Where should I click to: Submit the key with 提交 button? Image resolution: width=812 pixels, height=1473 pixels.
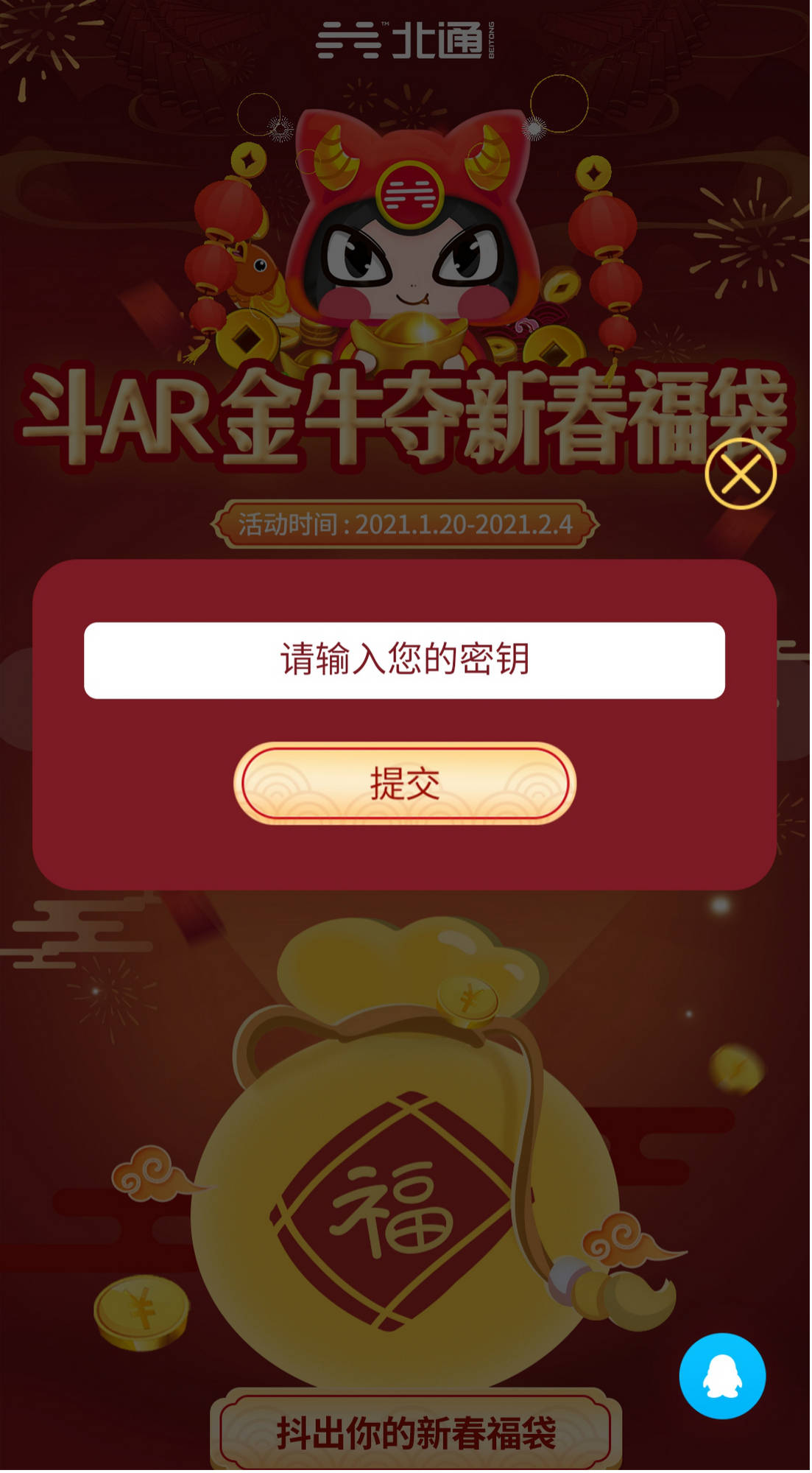(405, 784)
